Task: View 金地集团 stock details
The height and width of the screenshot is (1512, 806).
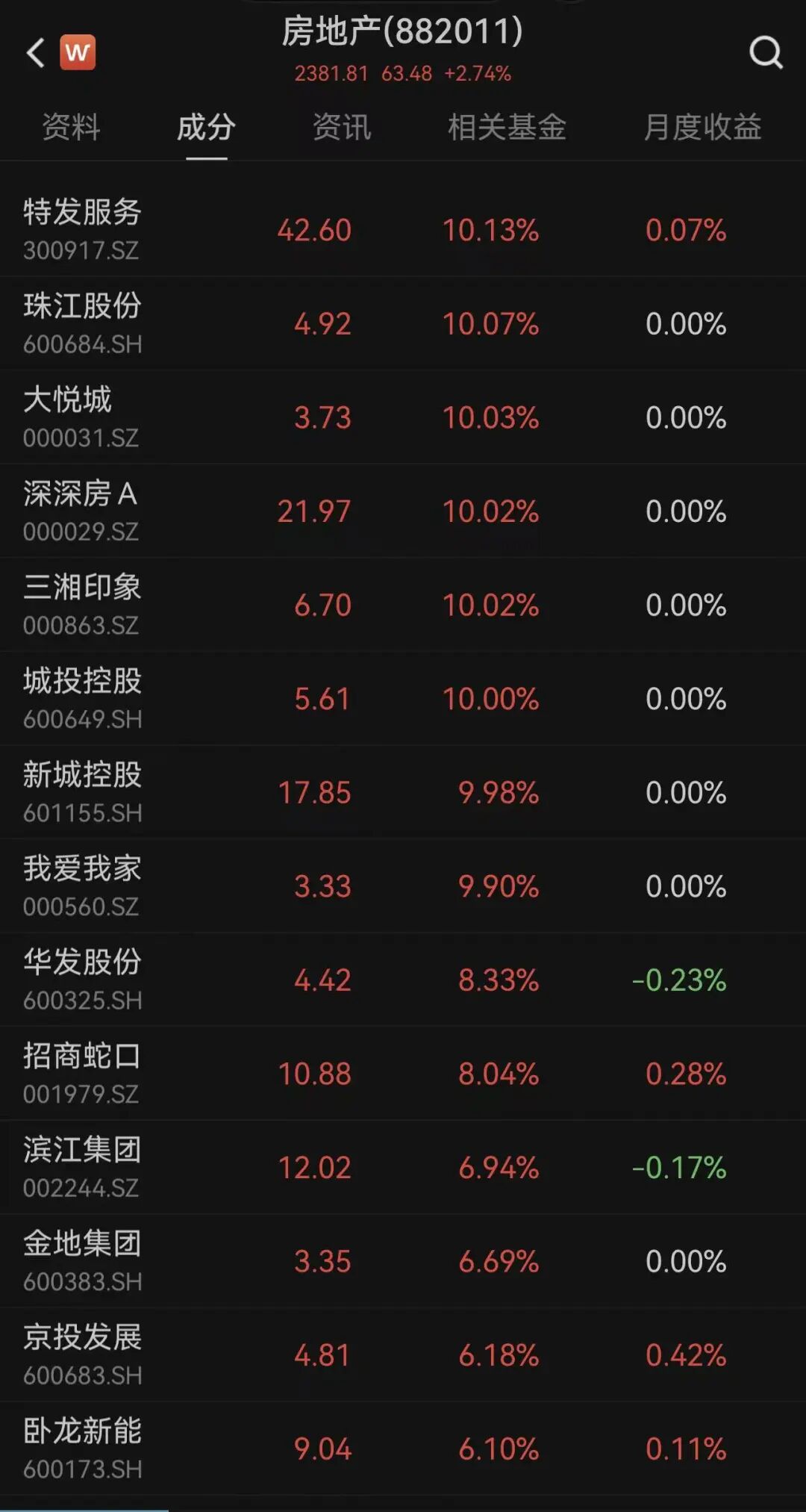Action: 82,1261
